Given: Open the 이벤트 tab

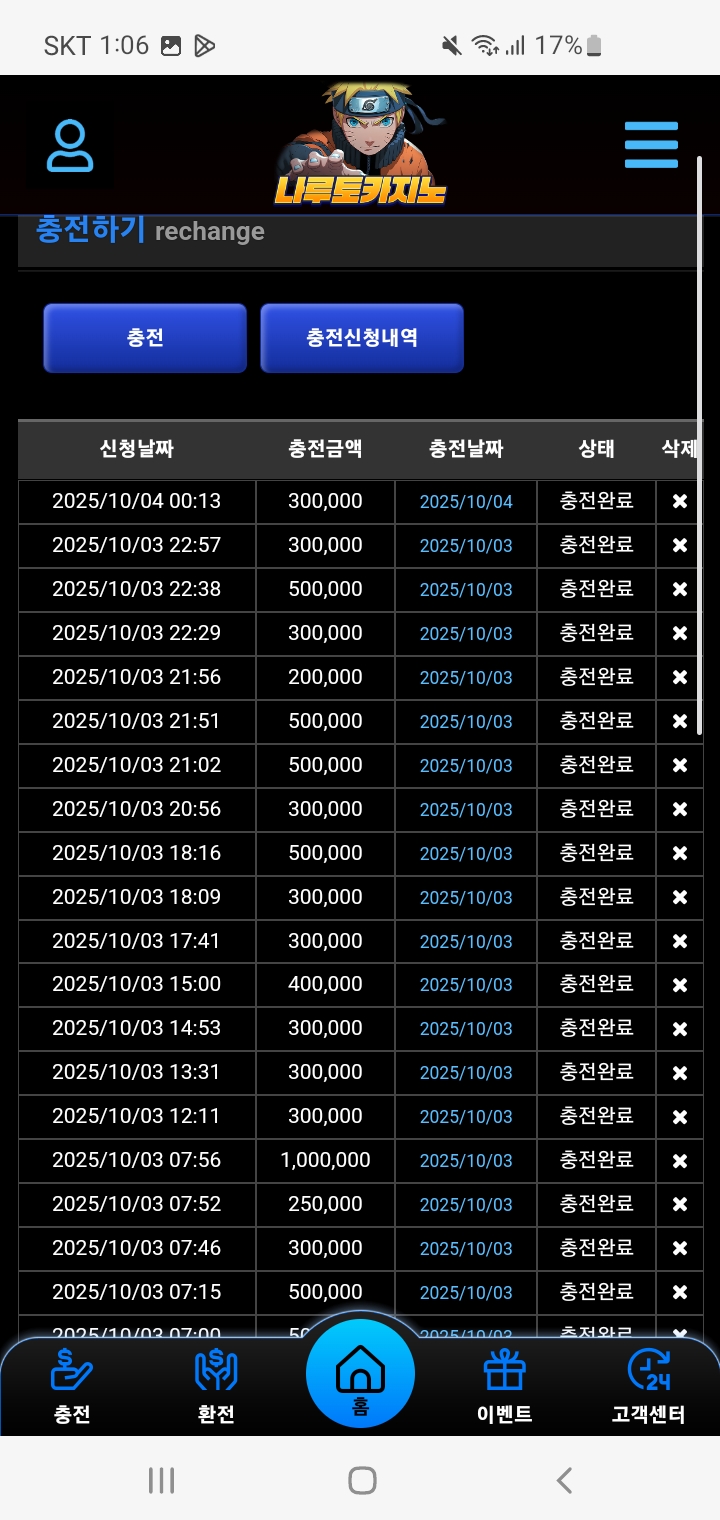Looking at the screenshot, I should (504, 1386).
